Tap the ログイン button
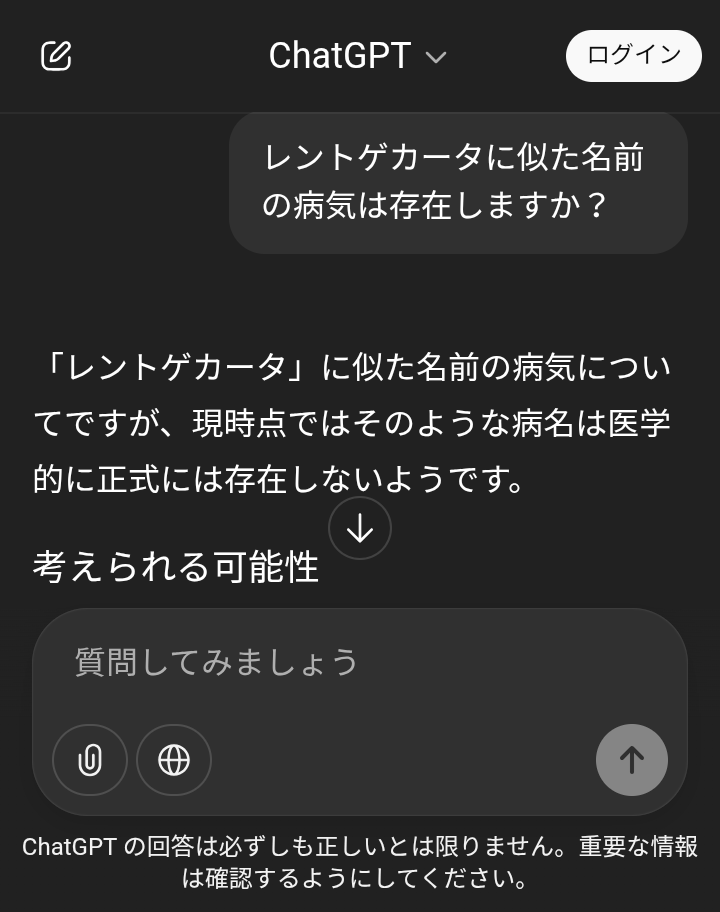Screen dimensions: 720x912 pos(633,55)
